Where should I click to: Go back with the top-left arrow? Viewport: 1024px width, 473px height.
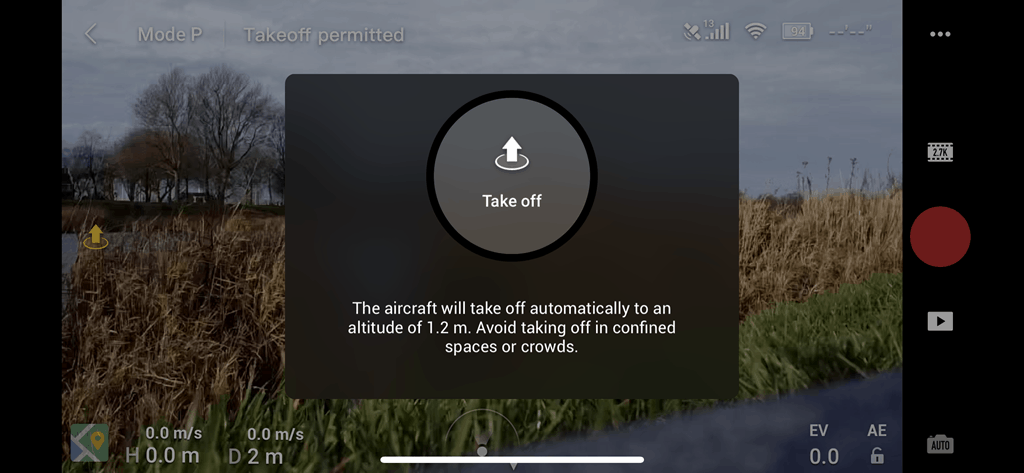tap(91, 34)
